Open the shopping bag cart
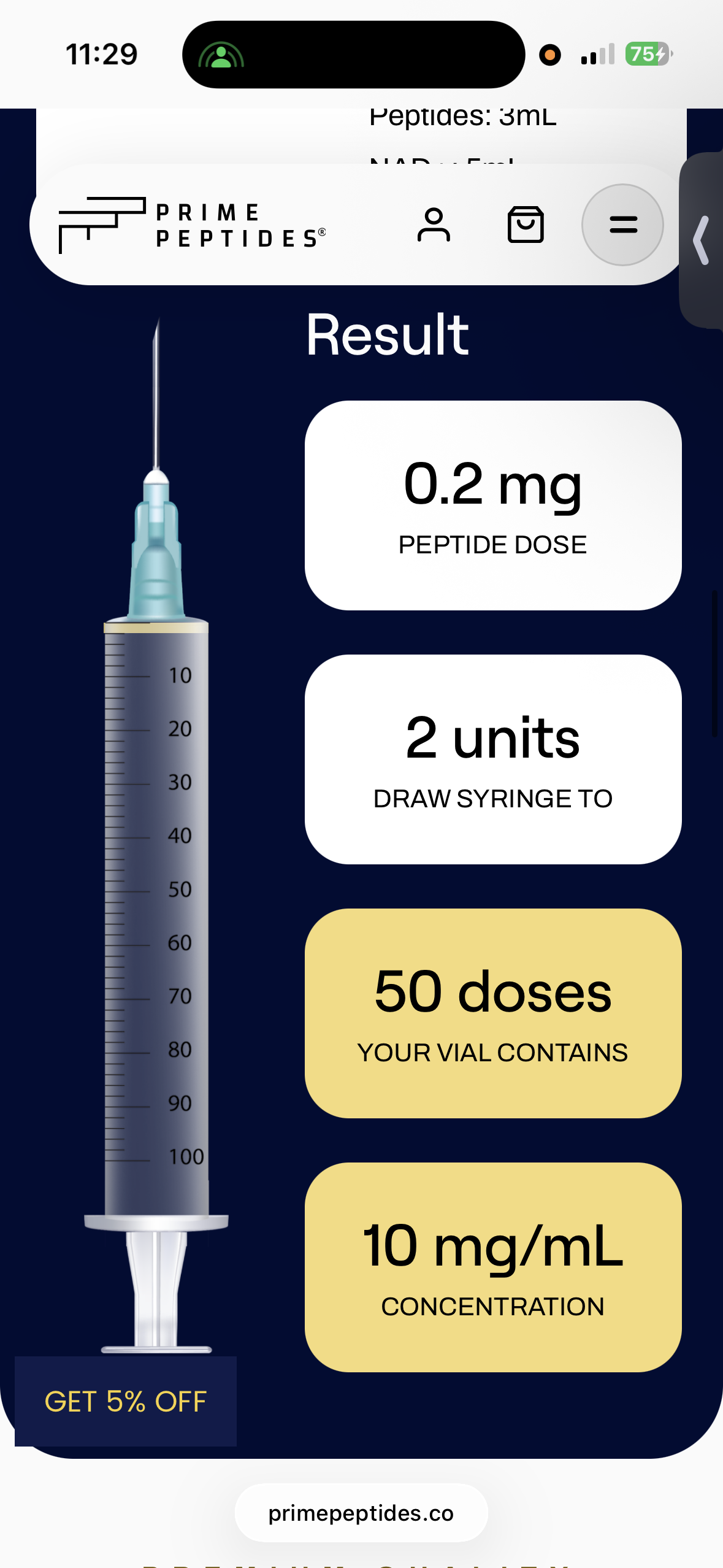This screenshot has height=1568, width=723. click(526, 225)
